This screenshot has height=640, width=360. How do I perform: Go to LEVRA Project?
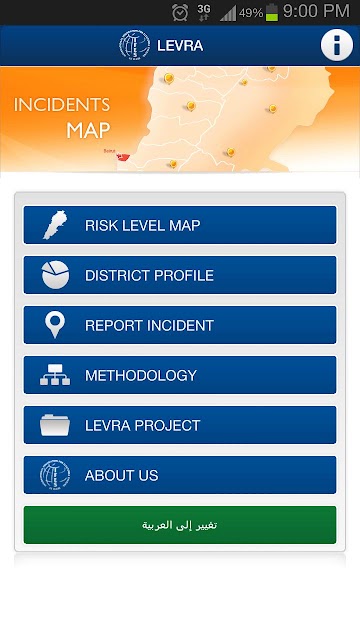click(x=180, y=425)
